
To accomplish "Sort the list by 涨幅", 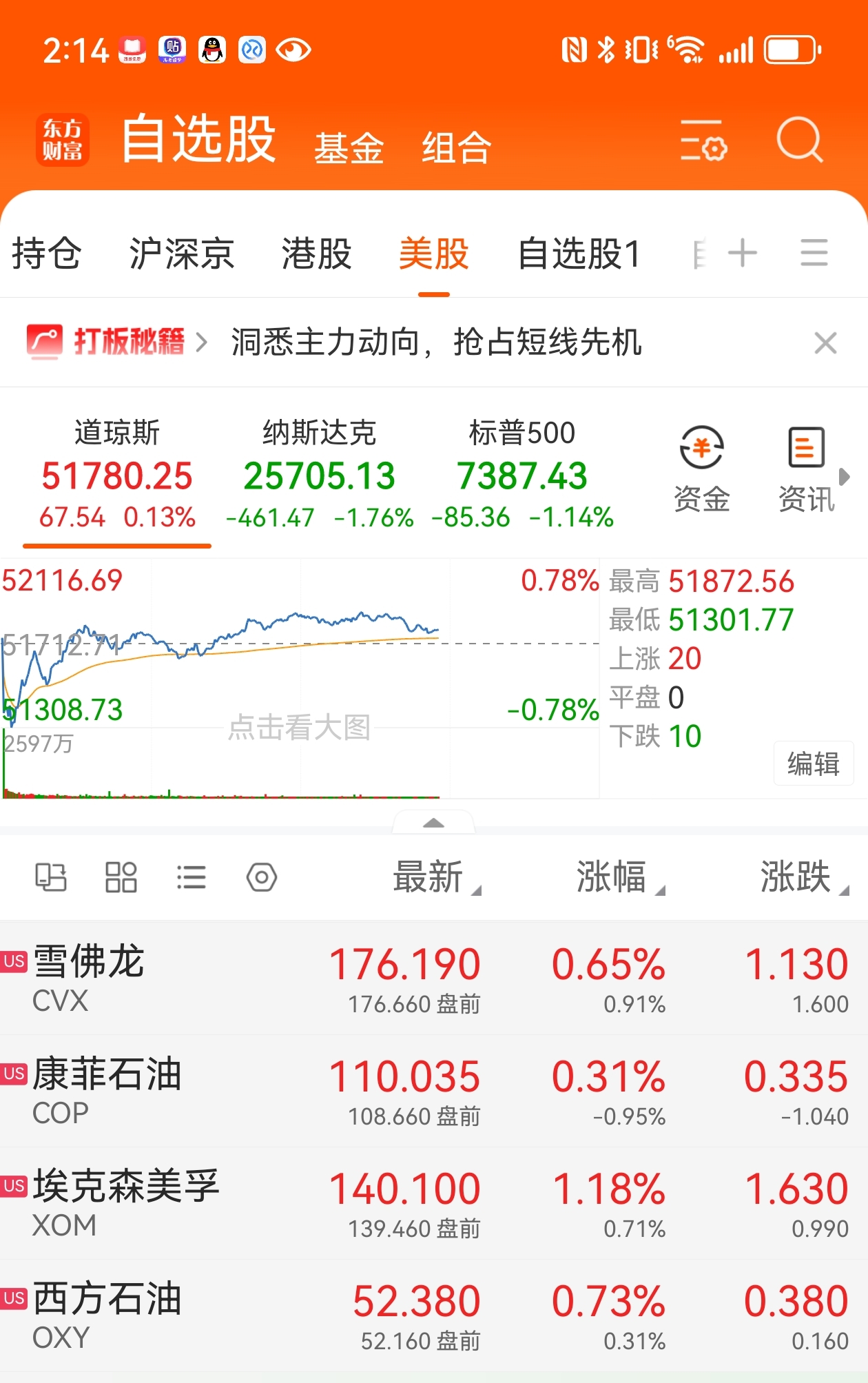I will 620,877.
